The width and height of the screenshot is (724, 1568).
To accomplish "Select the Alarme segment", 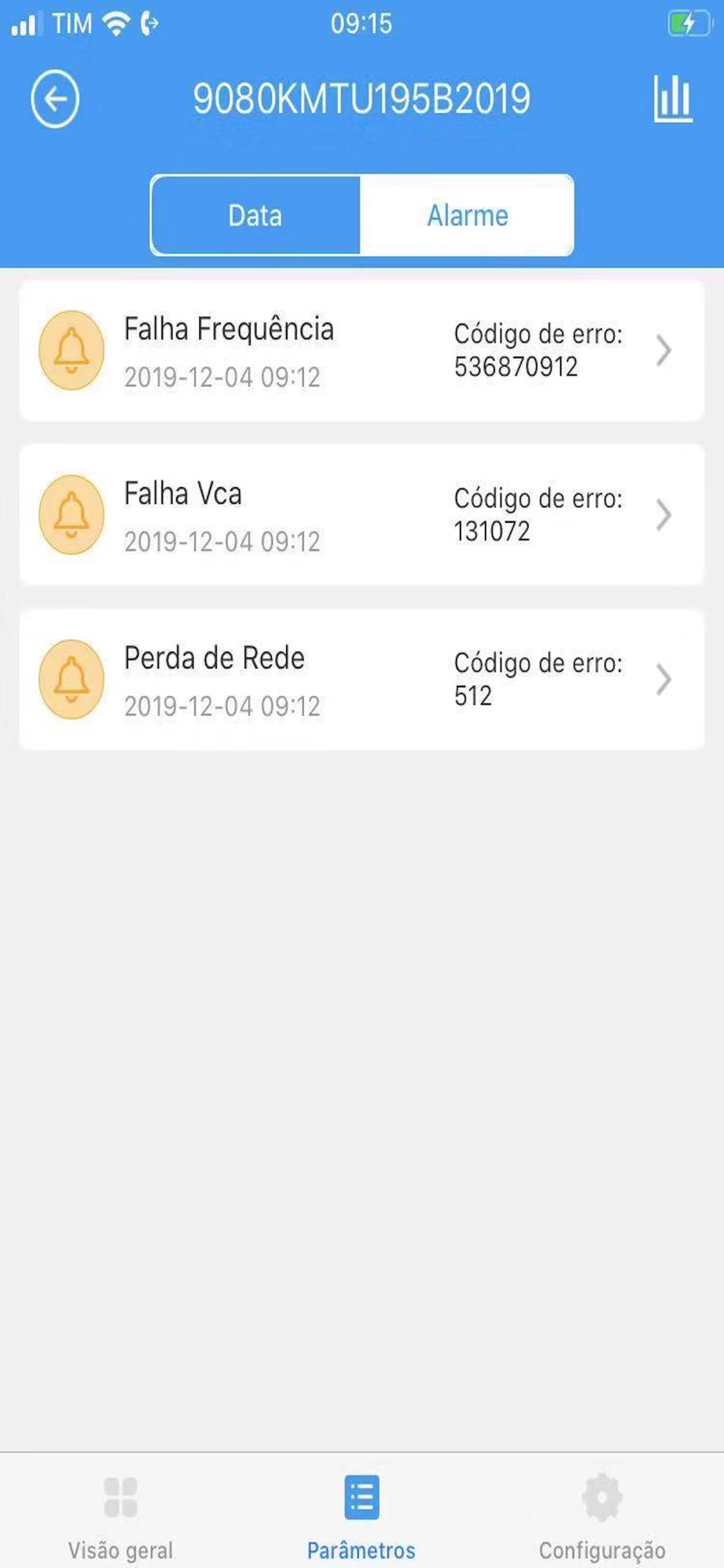I will [467, 216].
